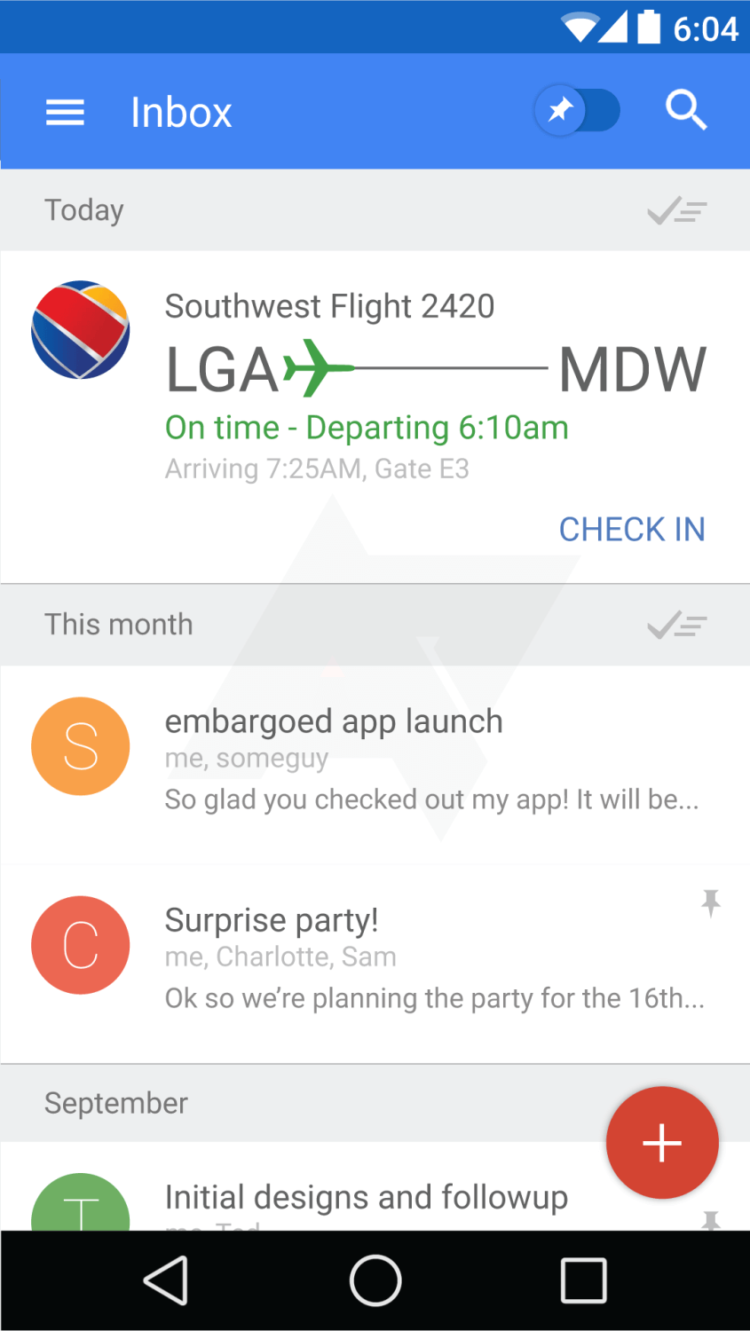
Task: Click the Southwest Airlines logo avatar
Action: (x=80, y=330)
